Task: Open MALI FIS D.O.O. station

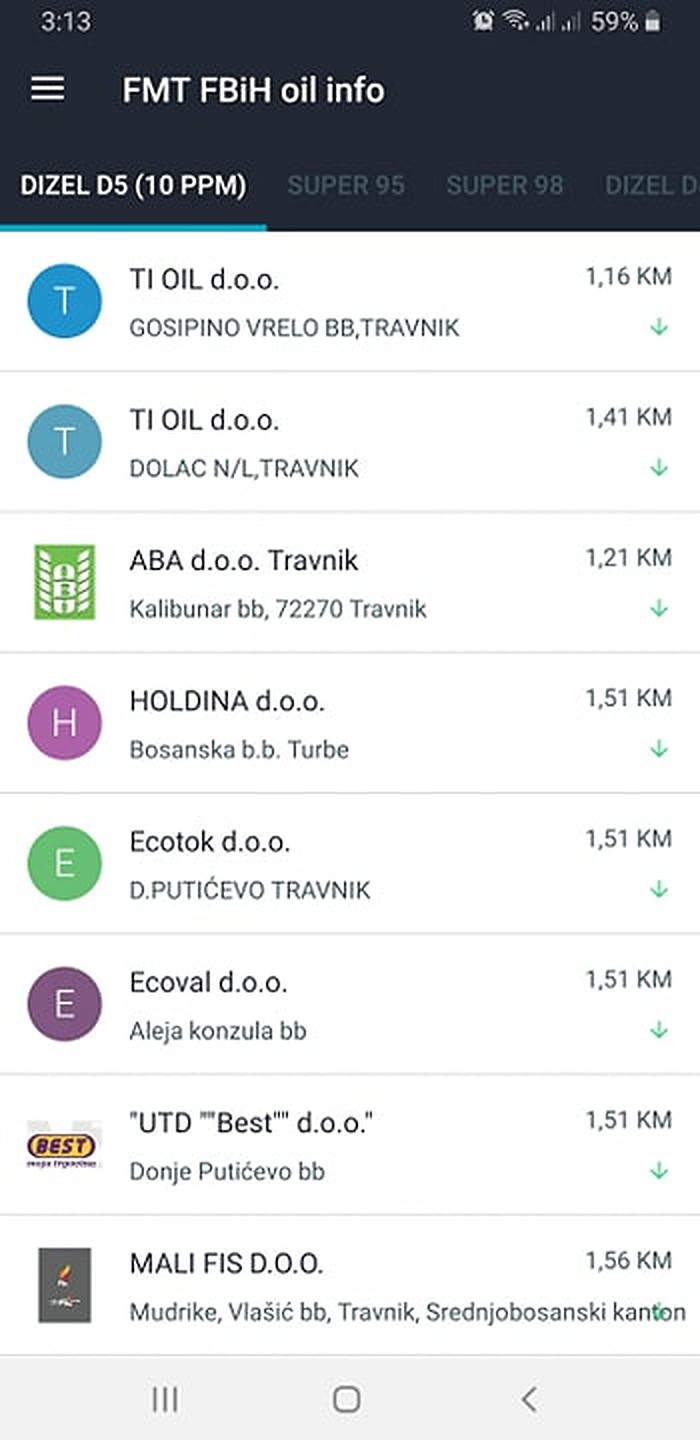Action: [350, 1286]
